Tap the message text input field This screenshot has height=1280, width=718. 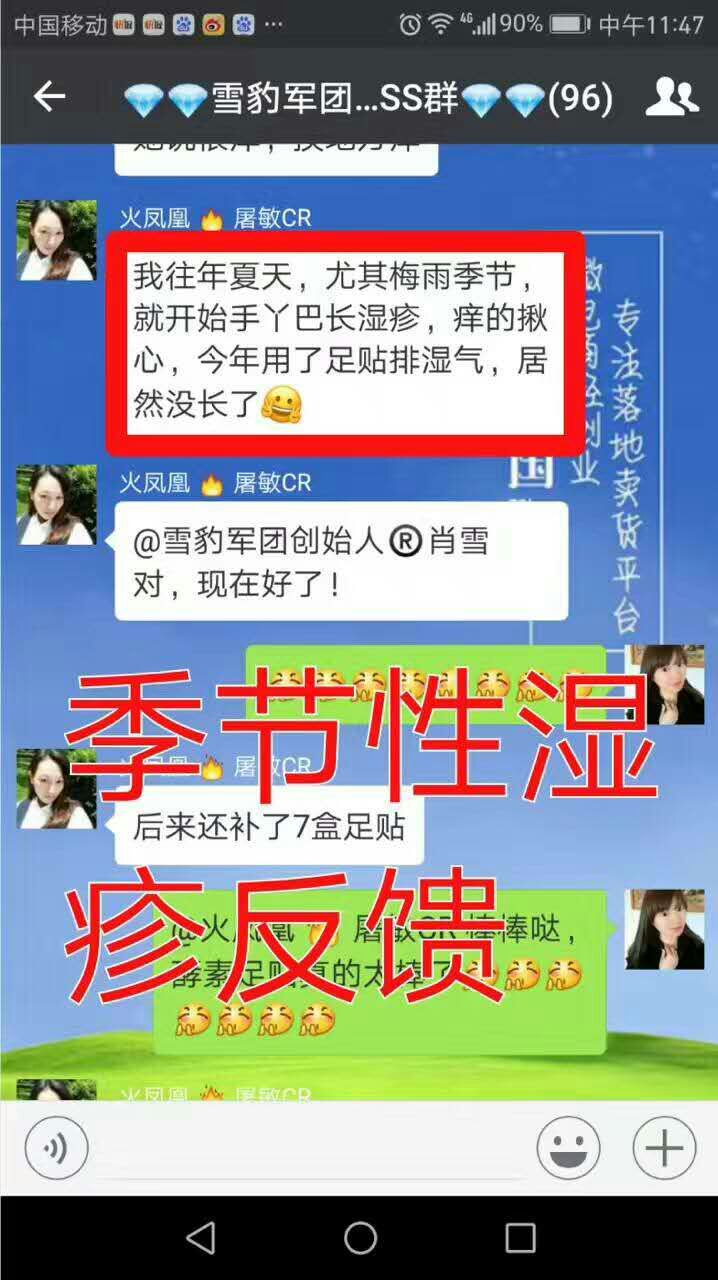tap(310, 1148)
